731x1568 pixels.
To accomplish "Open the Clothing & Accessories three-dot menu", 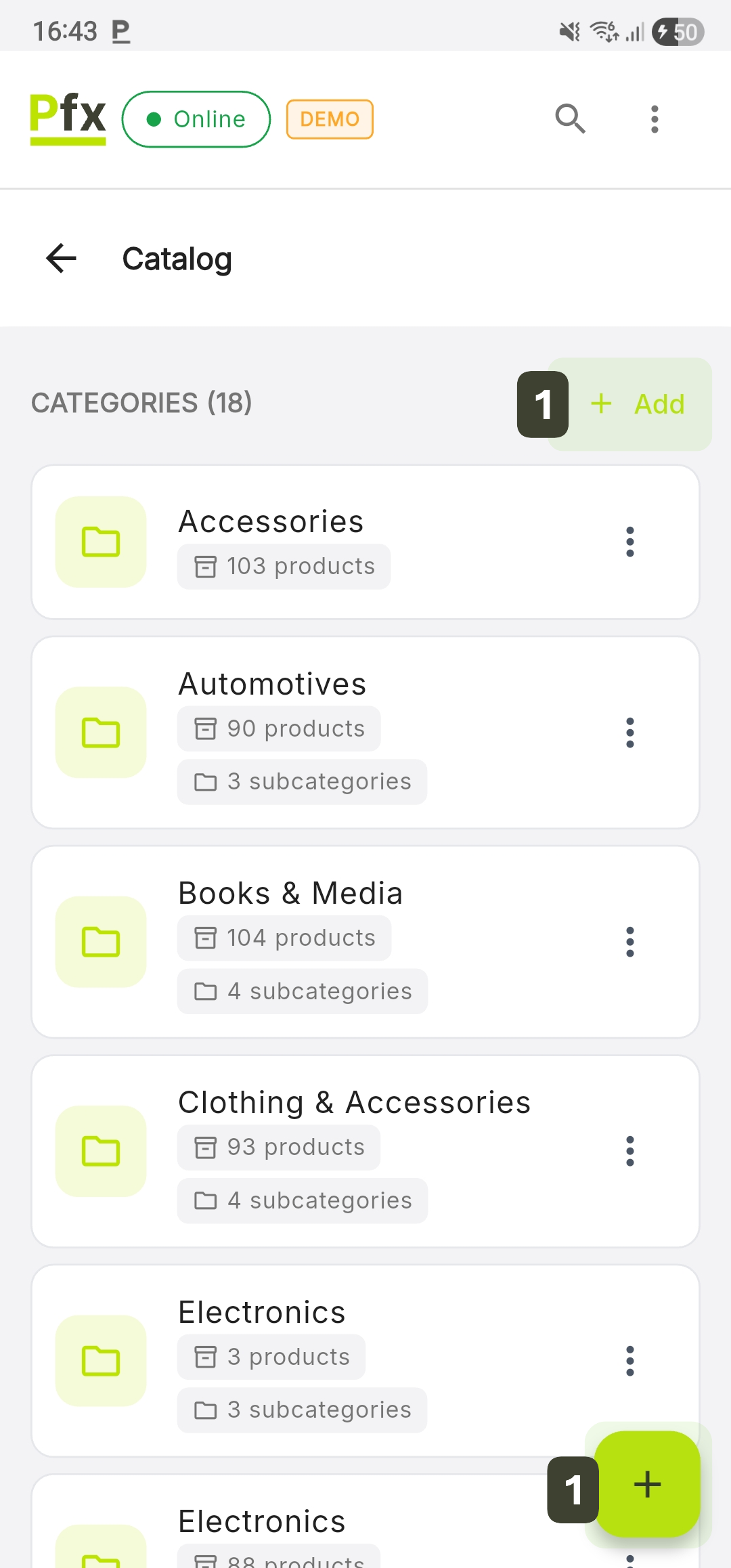I will [630, 1151].
